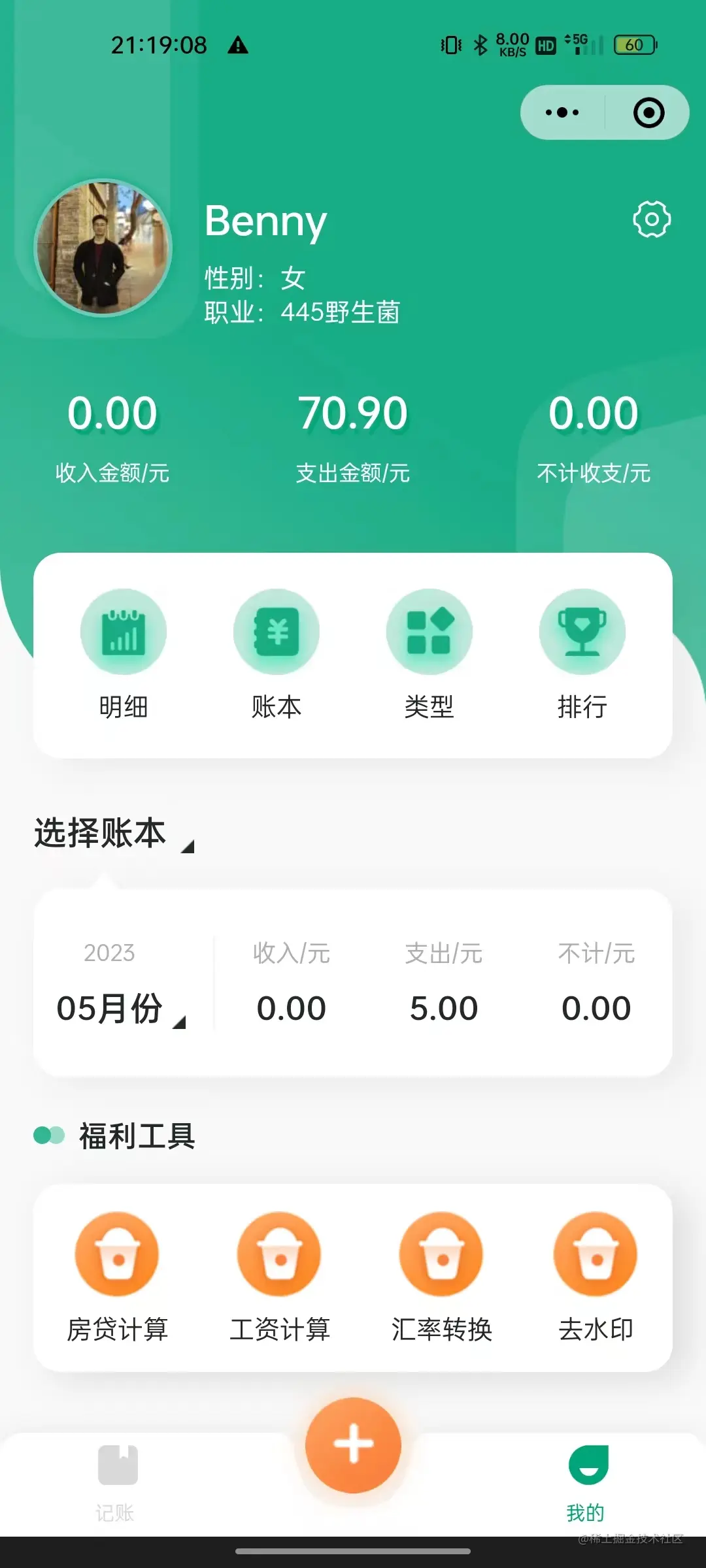Close the mini program with the circle button

(648, 112)
